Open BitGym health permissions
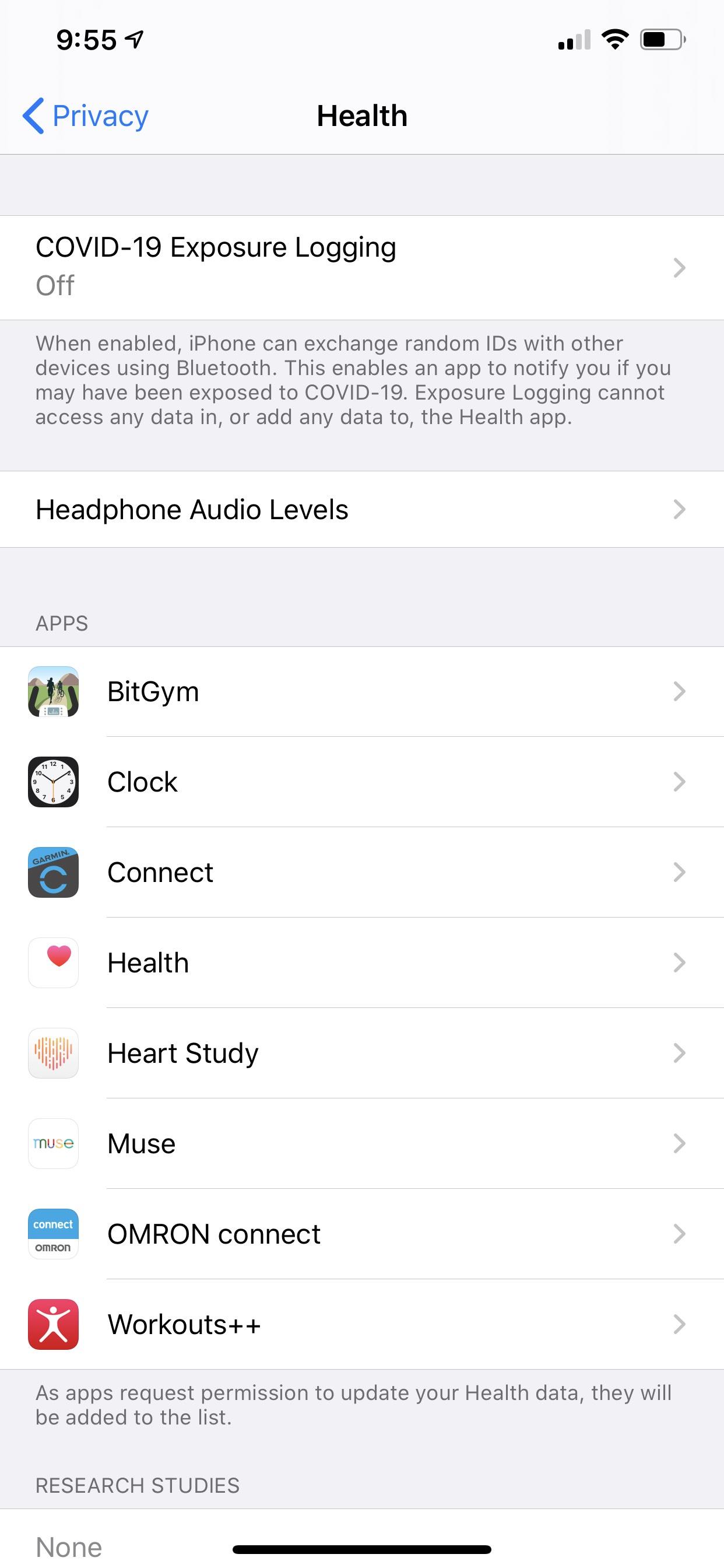This screenshot has height=1568, width=724. (x=361, y=691)
